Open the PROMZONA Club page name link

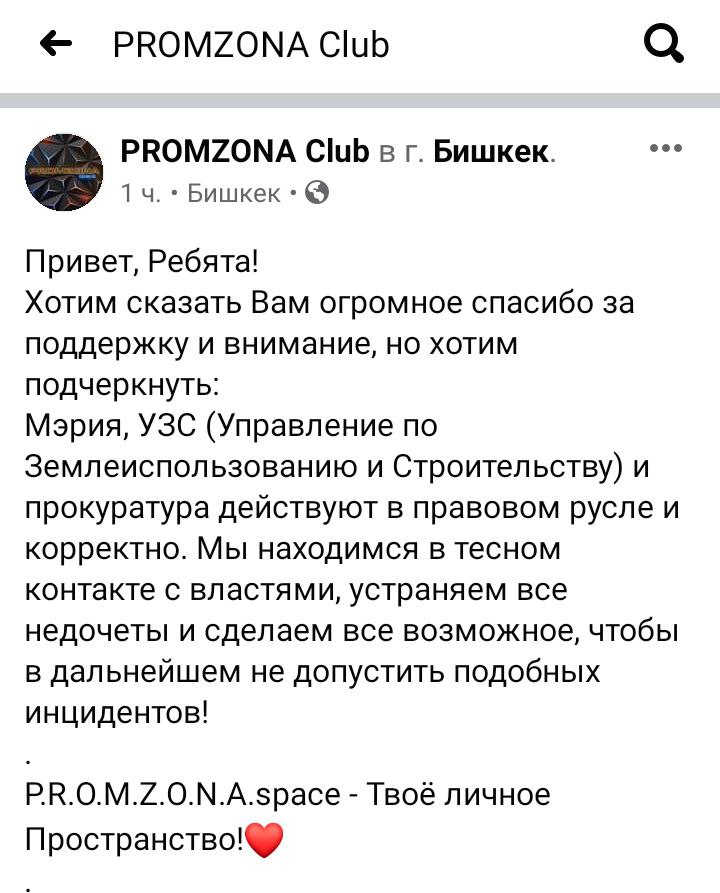(x=244, y=152)
